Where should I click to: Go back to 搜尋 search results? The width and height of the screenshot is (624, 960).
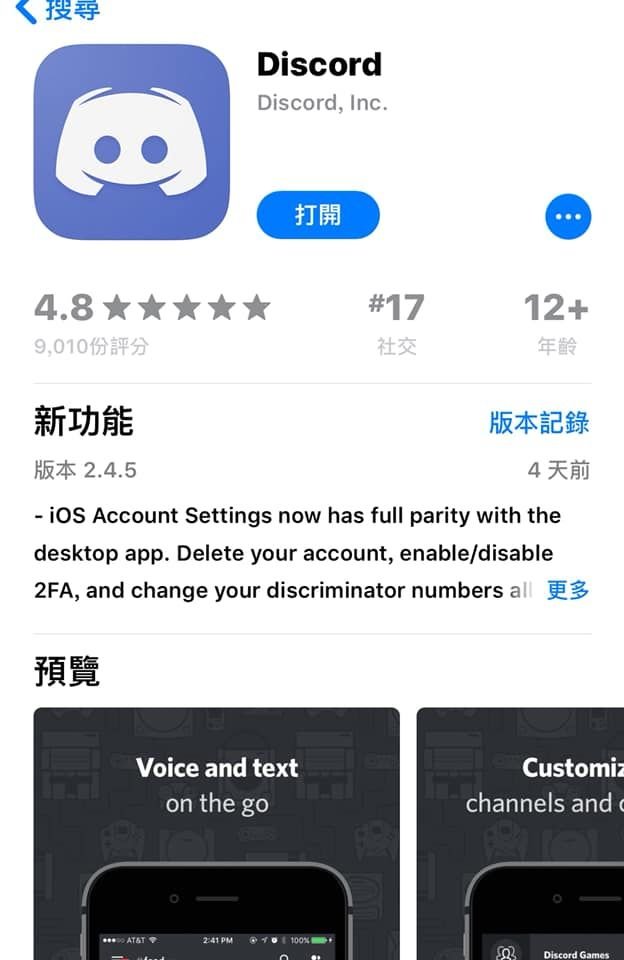[x=58, y=11]
